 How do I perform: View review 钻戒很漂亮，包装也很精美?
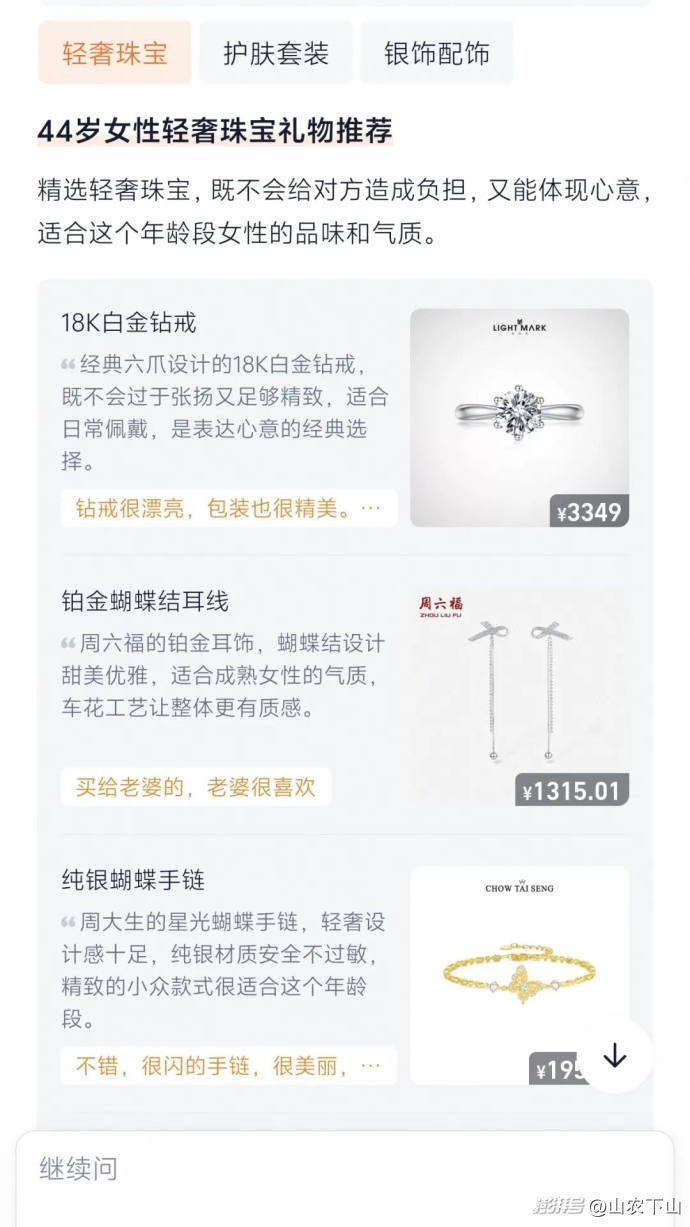(x=228, y=508)
